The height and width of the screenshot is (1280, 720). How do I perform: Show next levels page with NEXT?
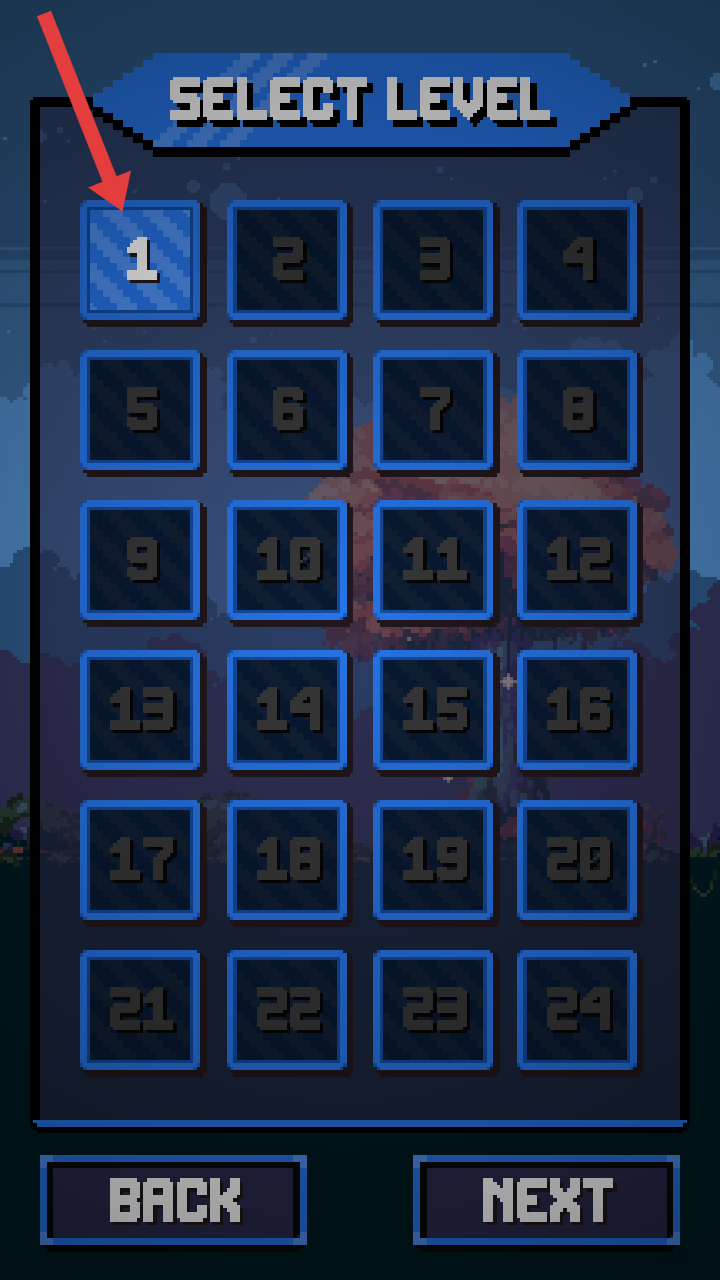[x=546, y=1200]
